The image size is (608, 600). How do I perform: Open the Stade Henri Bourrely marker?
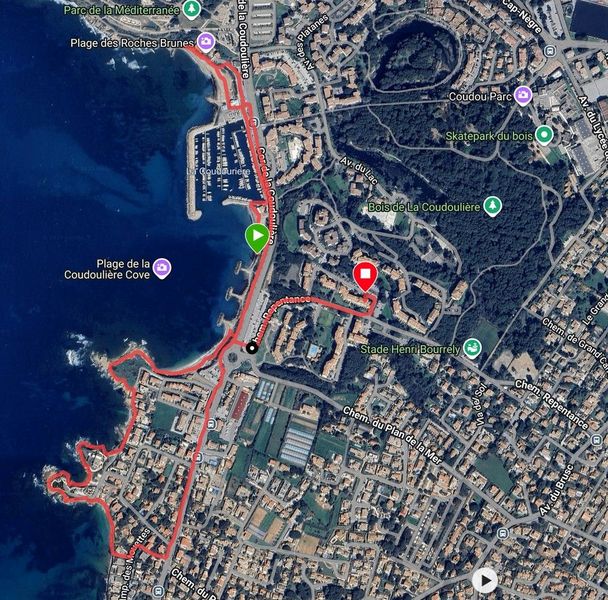coord(472,348)
